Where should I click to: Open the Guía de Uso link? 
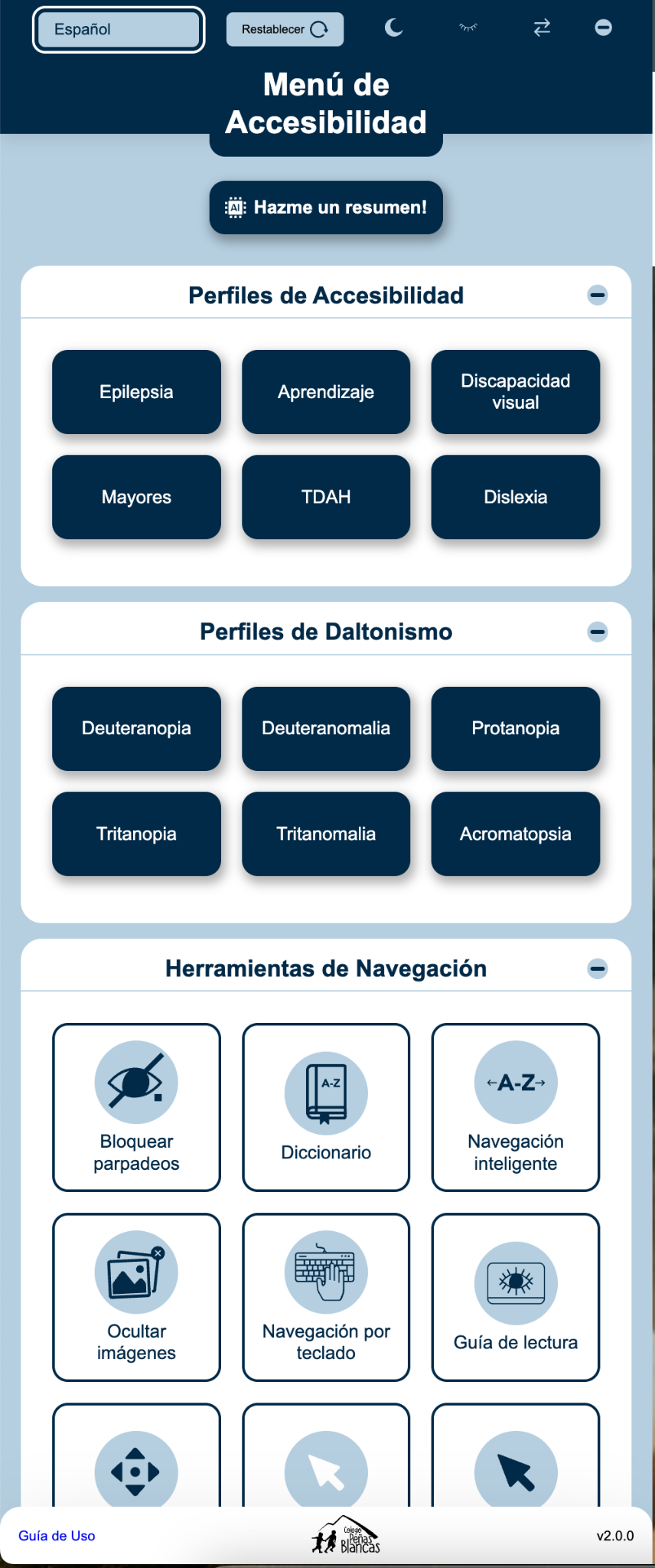click(57, 1535)
